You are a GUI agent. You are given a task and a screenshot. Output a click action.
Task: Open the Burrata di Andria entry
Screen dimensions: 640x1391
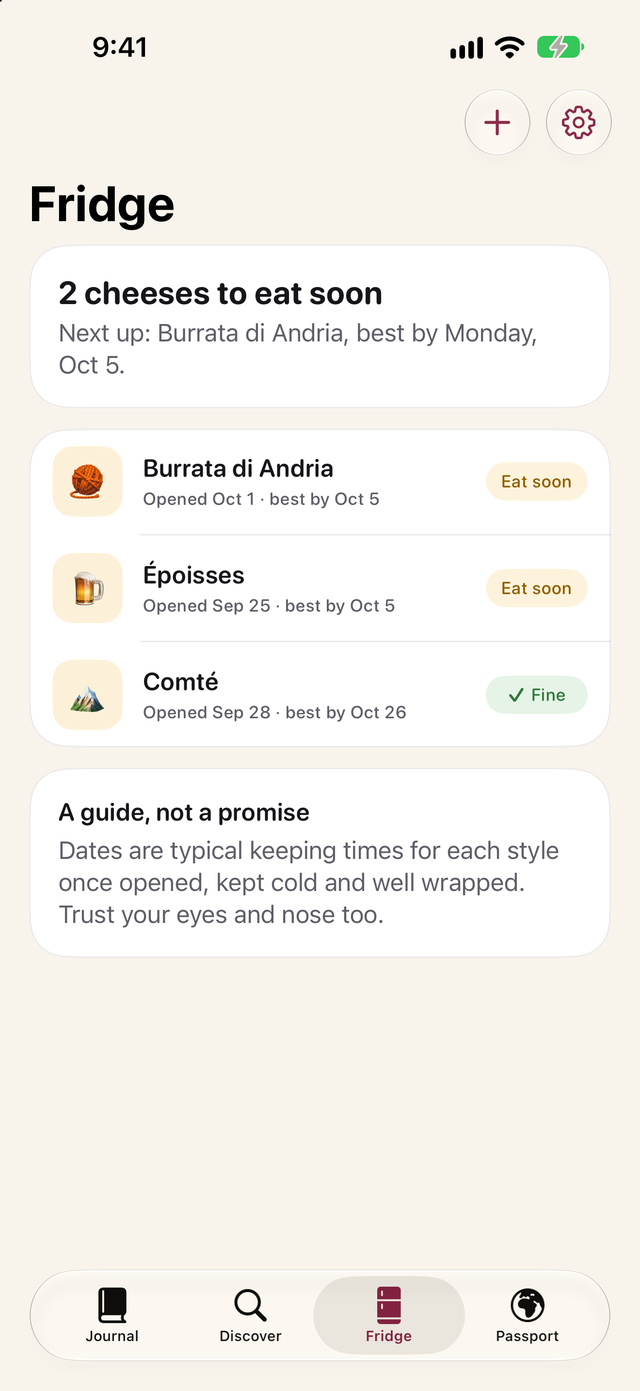tap(320, 482)
